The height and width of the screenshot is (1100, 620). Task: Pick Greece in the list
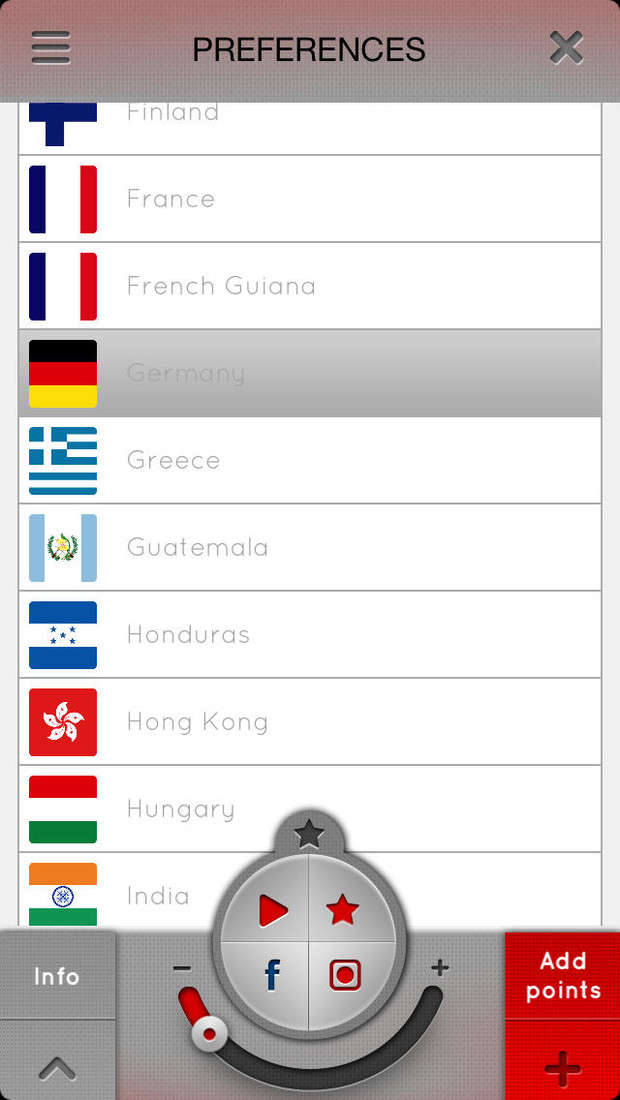pyautogui.click(x=310, y=460)
